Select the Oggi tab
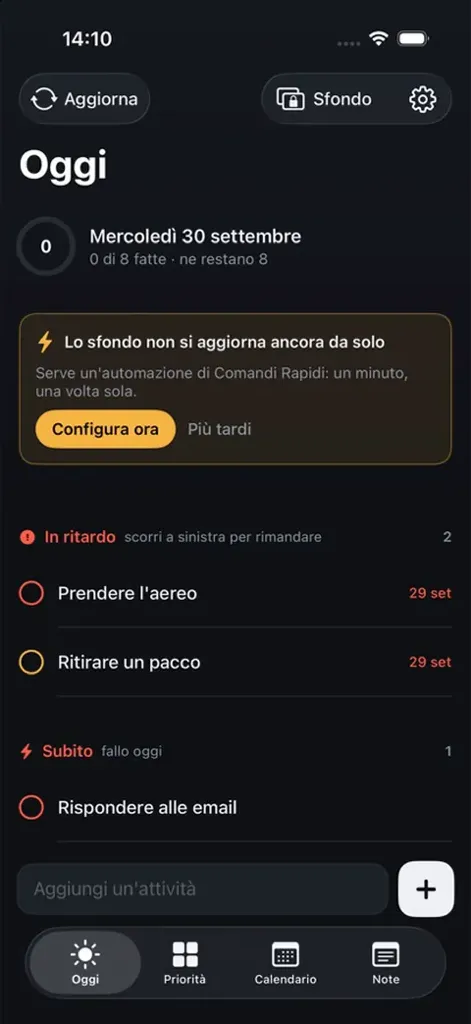 pos(85,963)
